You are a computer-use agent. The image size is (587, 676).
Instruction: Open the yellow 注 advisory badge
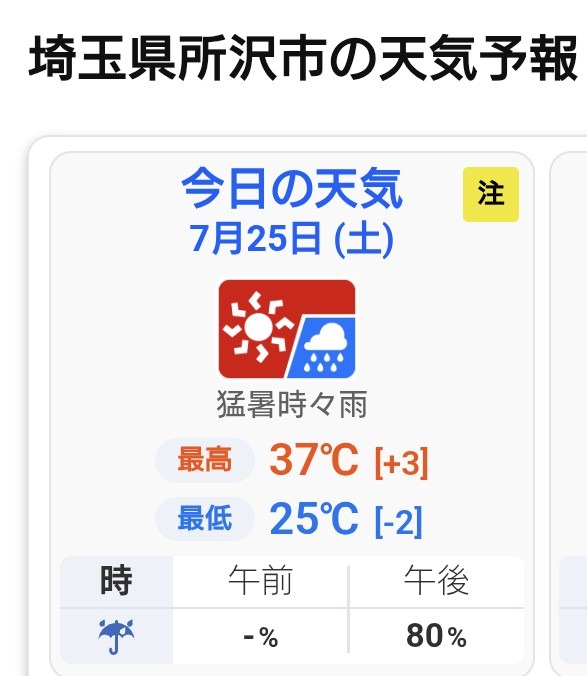tap(491, 194)
